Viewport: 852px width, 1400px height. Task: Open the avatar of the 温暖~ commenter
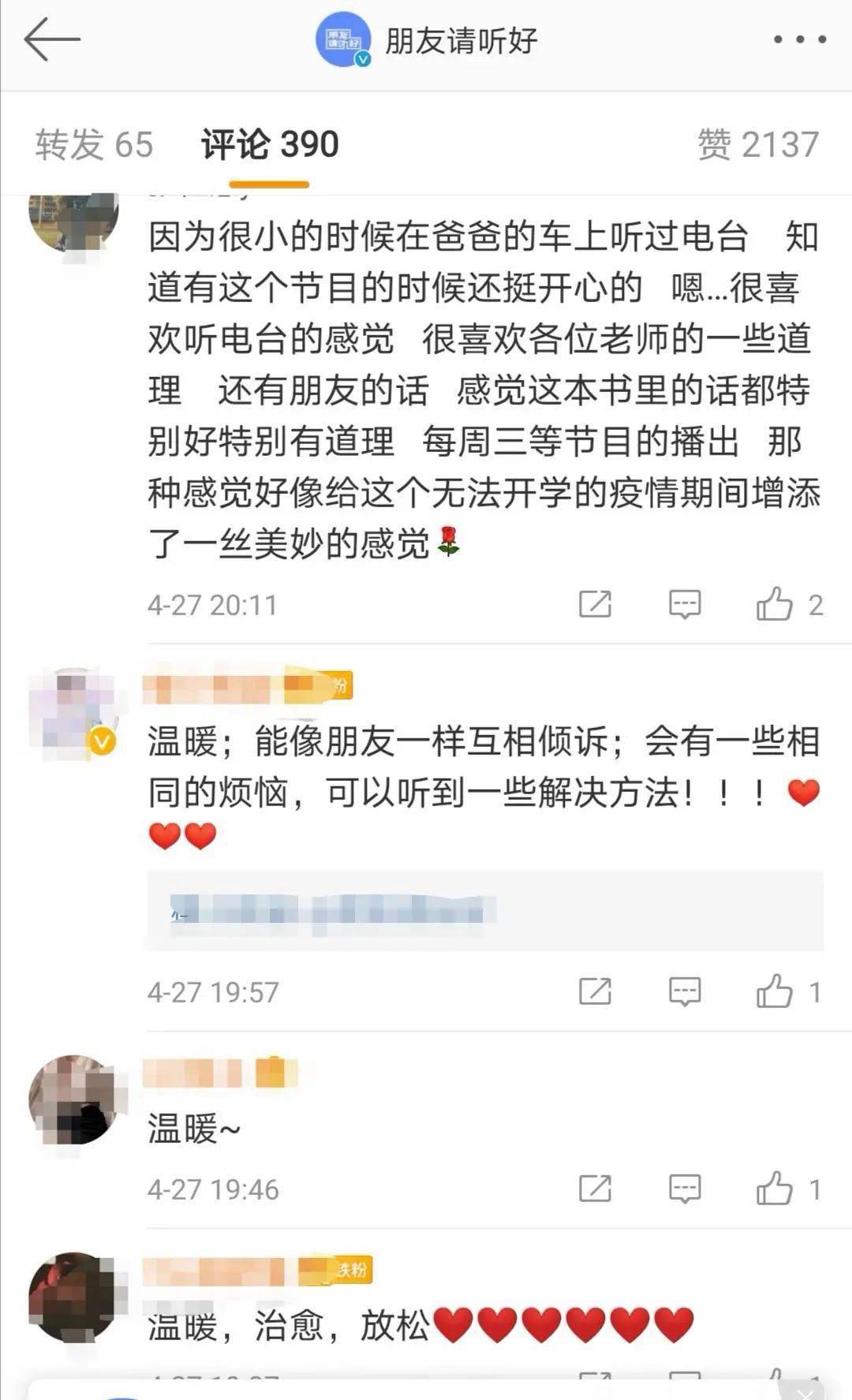(x=74, y=1100)
